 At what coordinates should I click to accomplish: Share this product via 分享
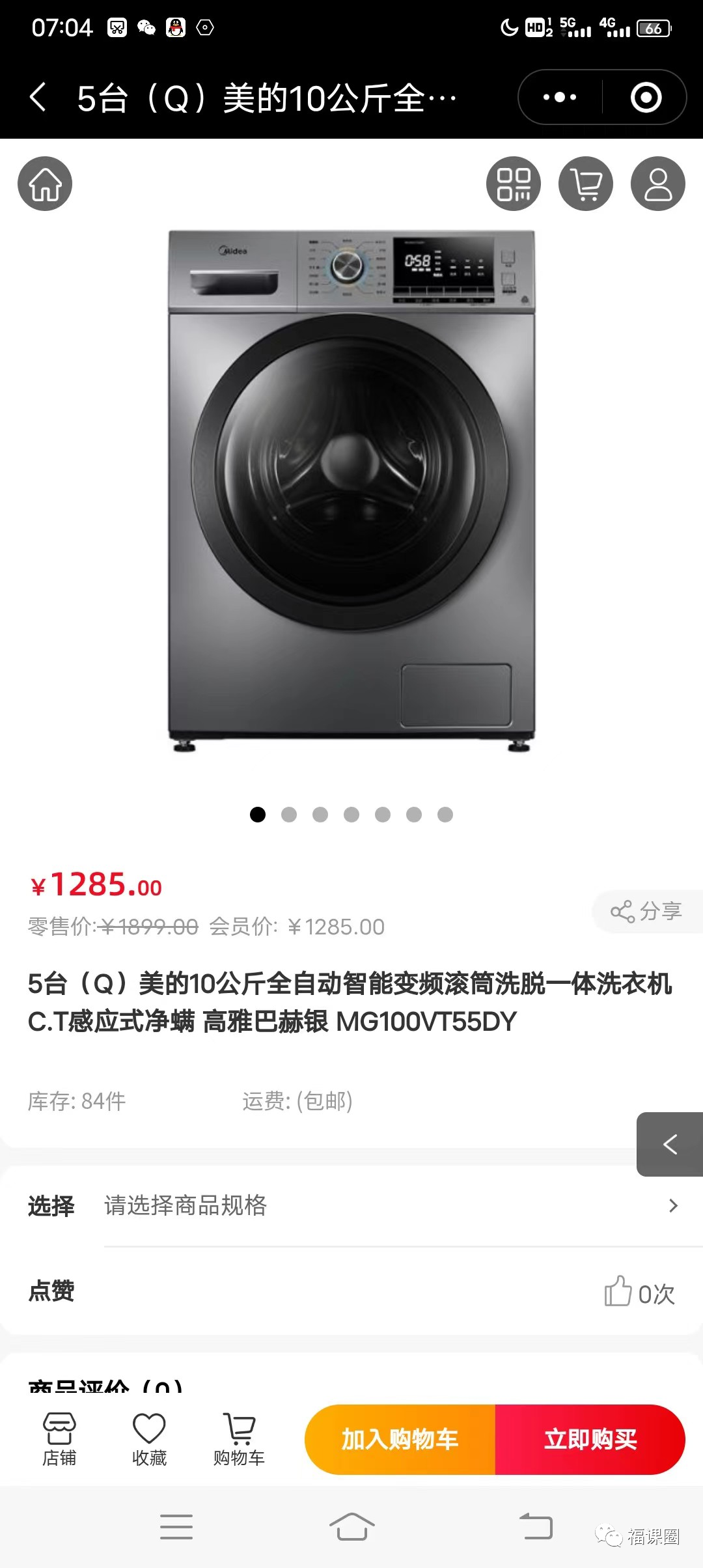coord(646,911)
